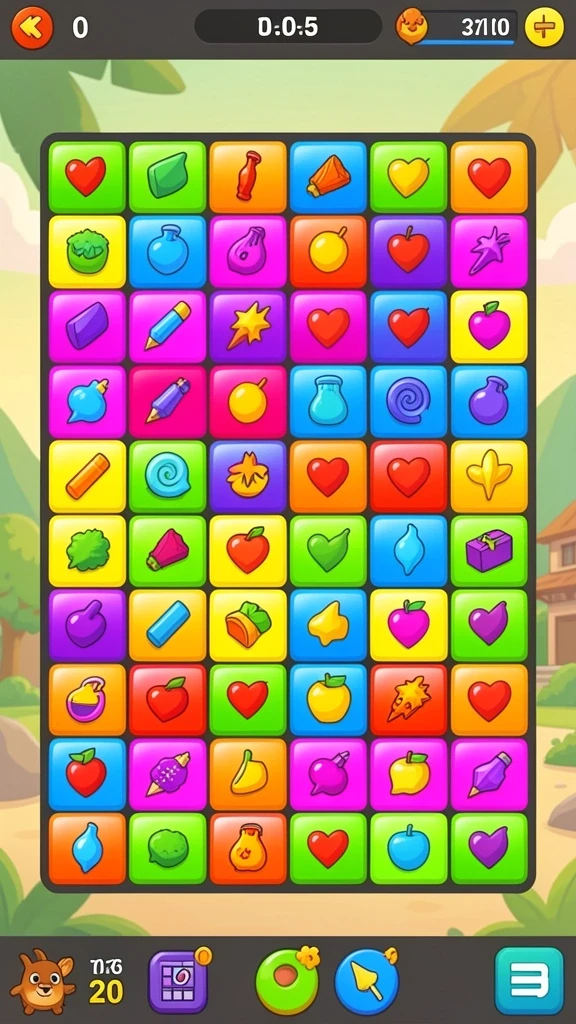Viewport: 576px width, 1024px height.
Task: Select the blue apple on green tile
Action: point(409,848)
